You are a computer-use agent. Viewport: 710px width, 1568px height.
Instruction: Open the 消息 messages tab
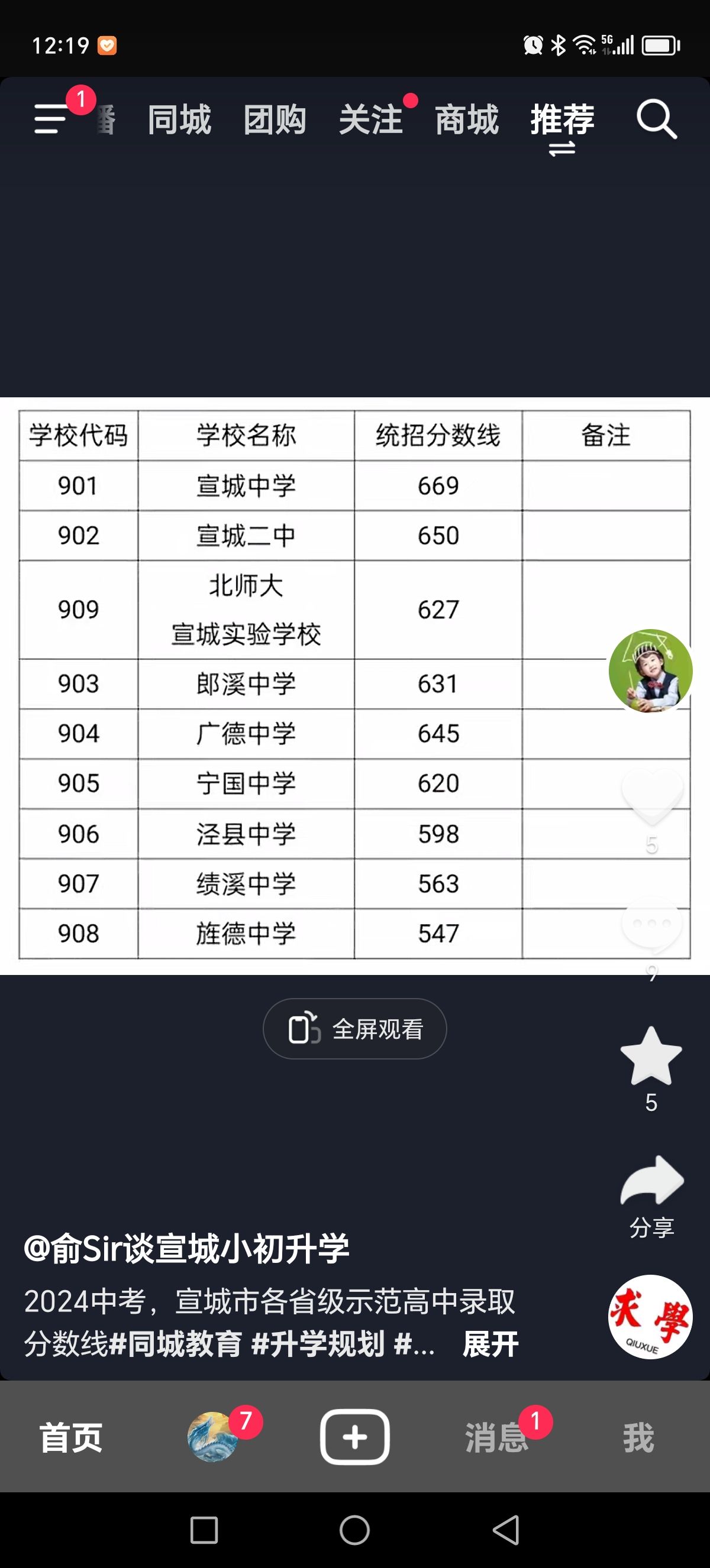(x=497, y=1438)
